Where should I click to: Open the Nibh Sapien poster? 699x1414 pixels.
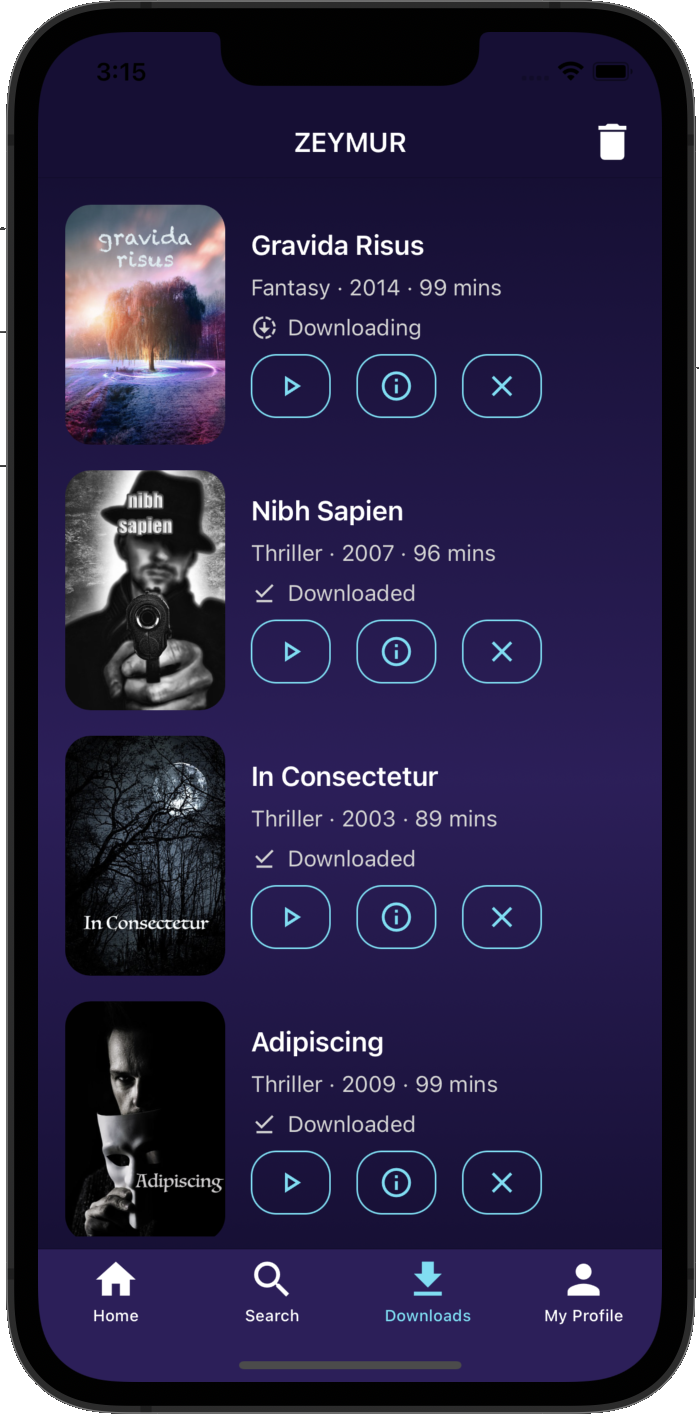[x=145, y=590]
